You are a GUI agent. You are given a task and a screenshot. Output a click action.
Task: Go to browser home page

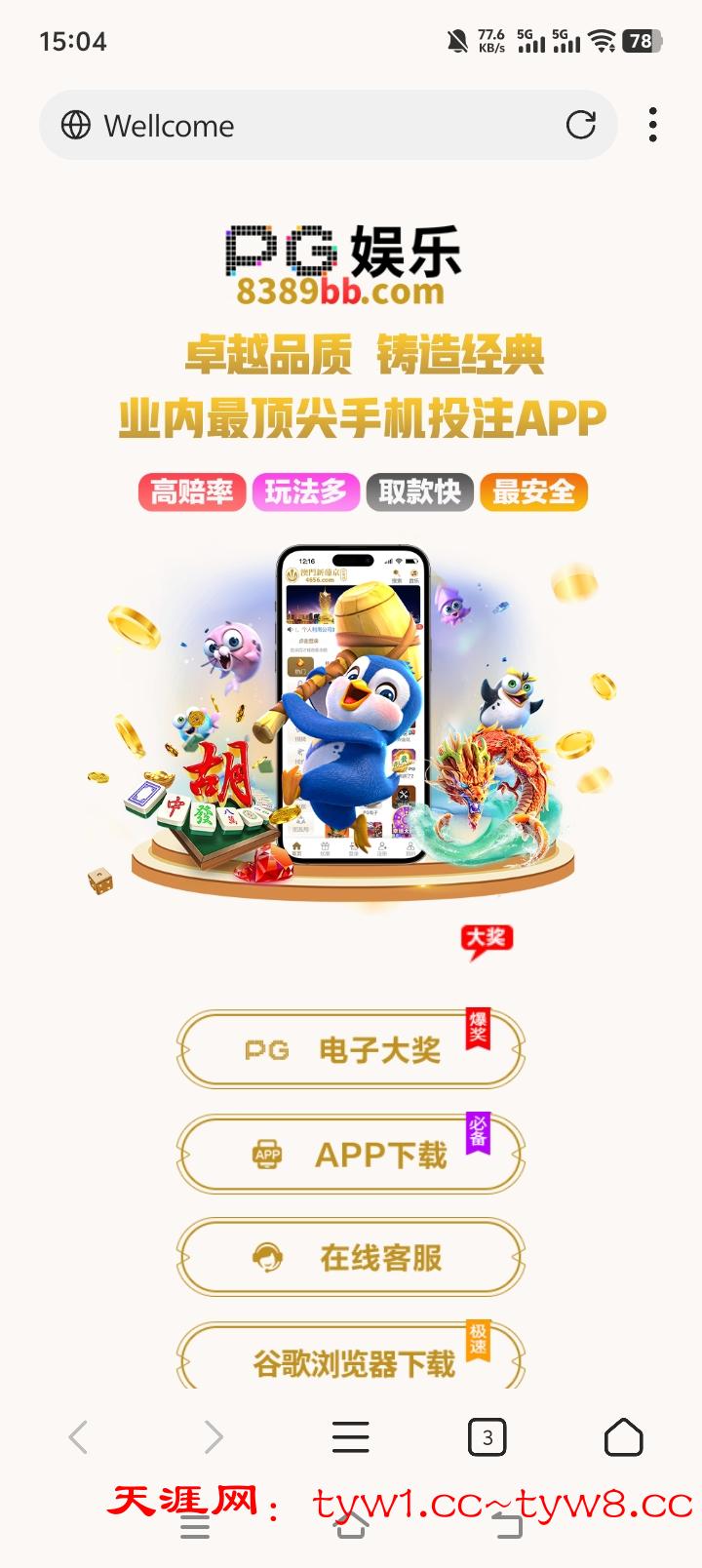(x=623, y=1437)
